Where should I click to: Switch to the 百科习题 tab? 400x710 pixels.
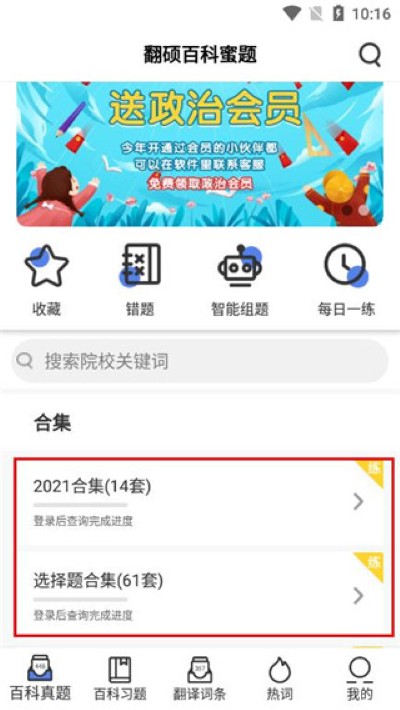[x=120, y=678]
